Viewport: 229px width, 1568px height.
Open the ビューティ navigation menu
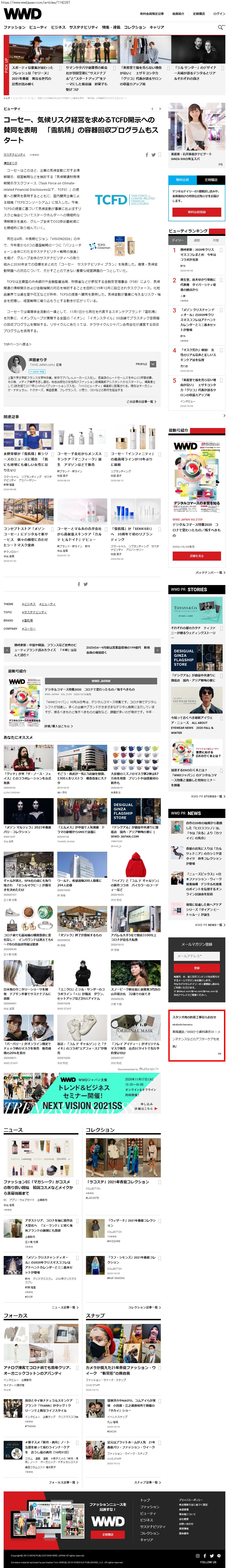coord(38,27)
